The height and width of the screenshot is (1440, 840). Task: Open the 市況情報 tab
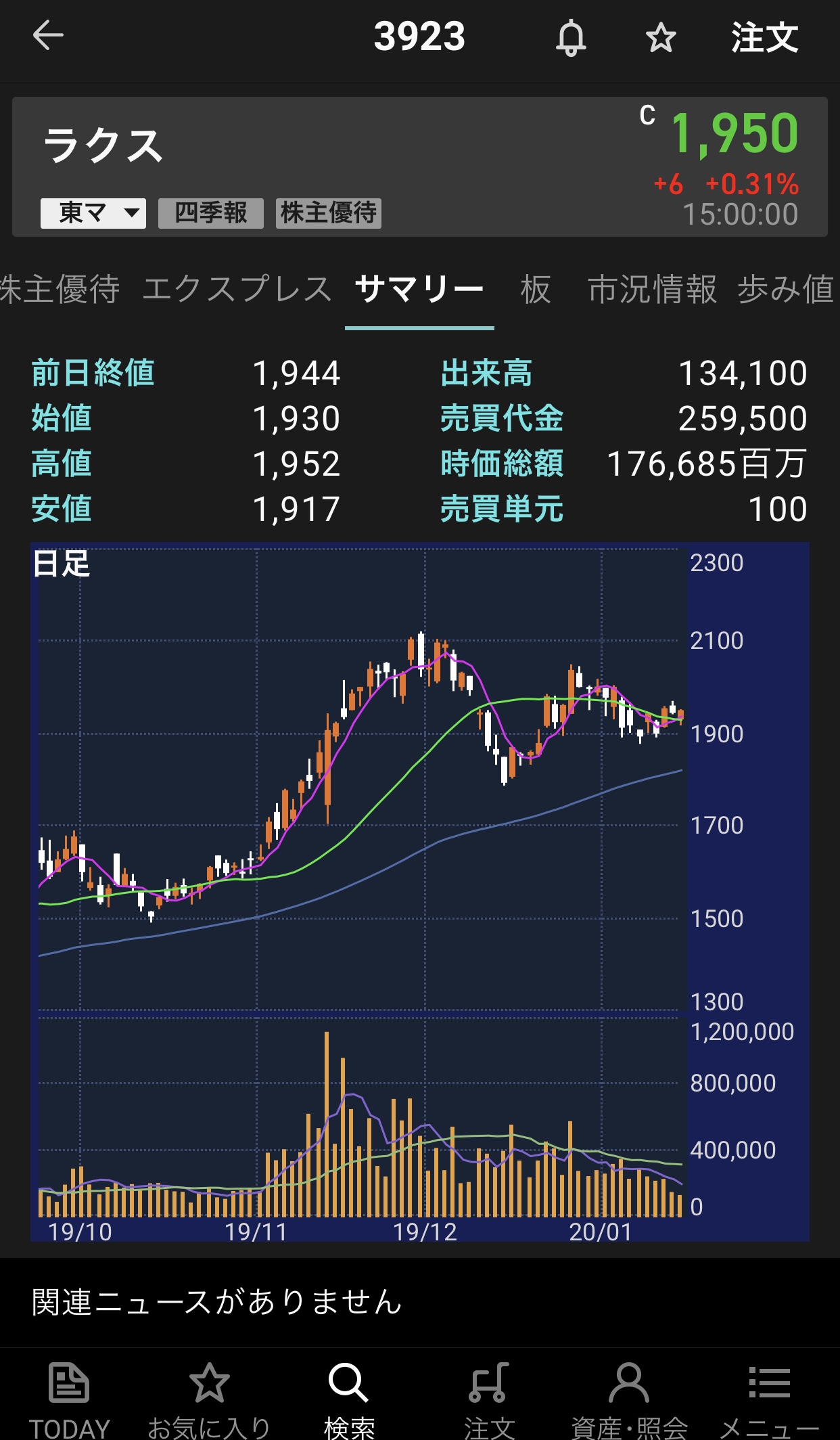click(x=652, y=290)
